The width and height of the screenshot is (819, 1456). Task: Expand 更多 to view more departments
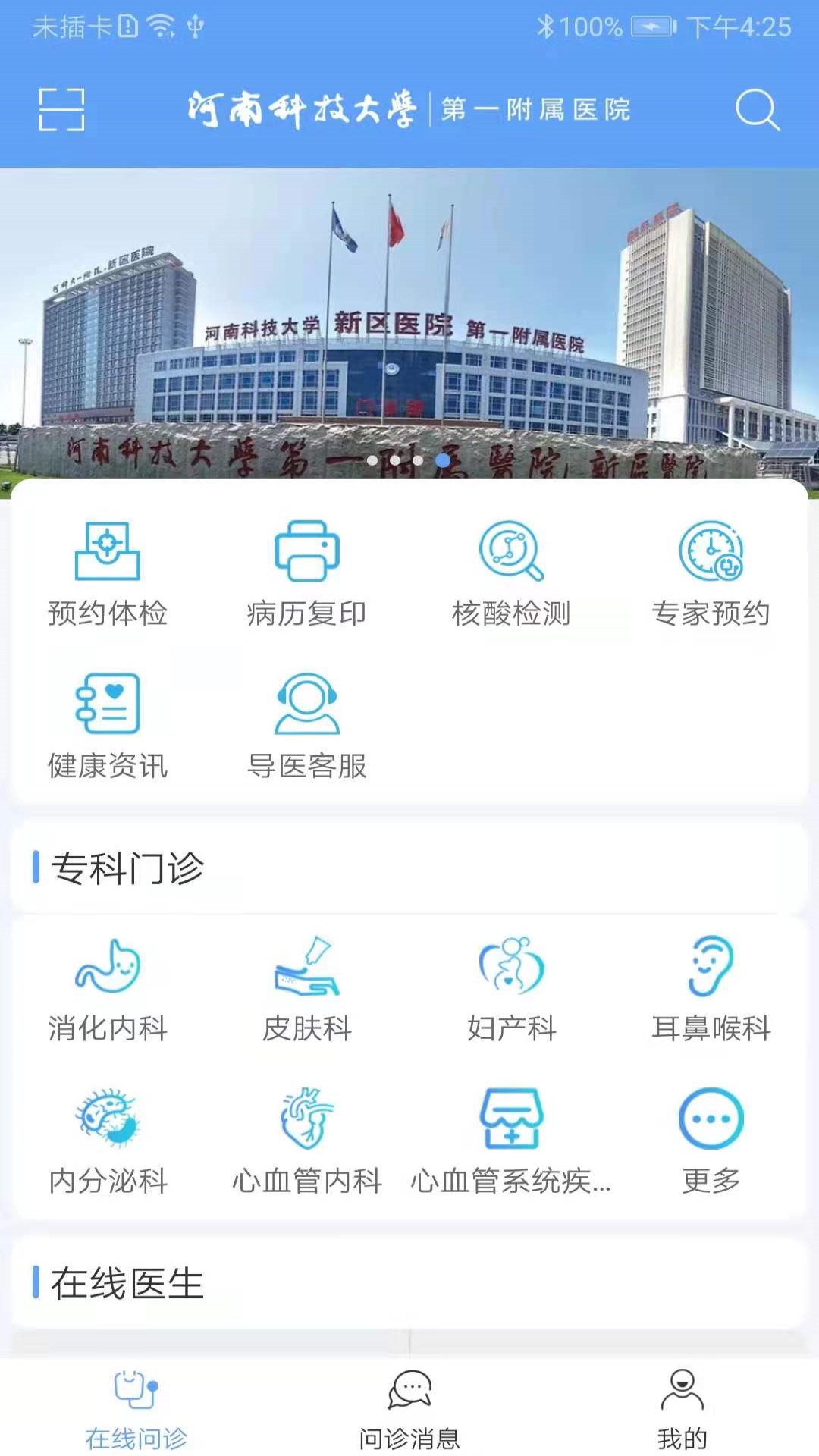[x=711, y=1137]
